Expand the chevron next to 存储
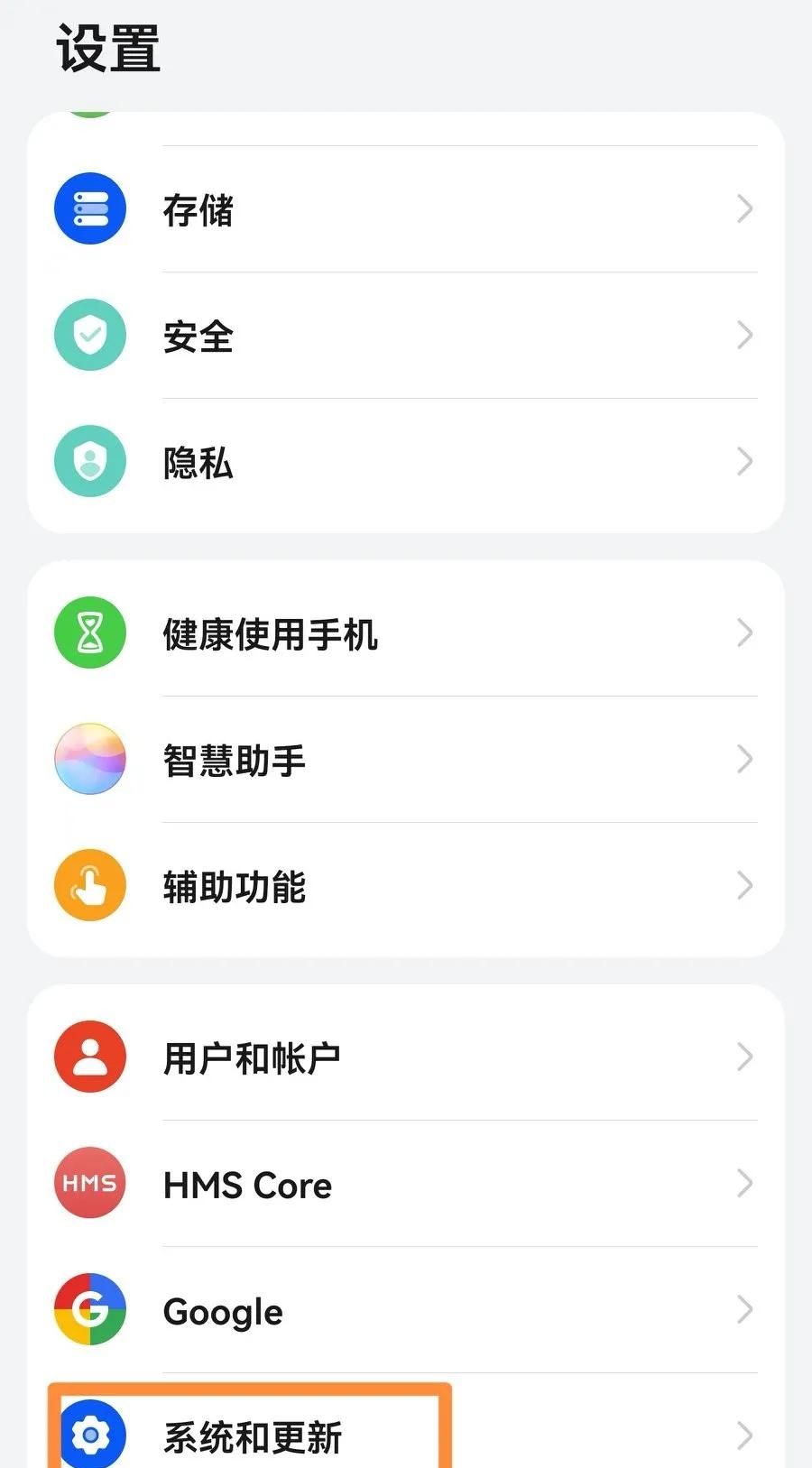The height and width of the screenshot is (1468, 812). (x=745, y=208)
